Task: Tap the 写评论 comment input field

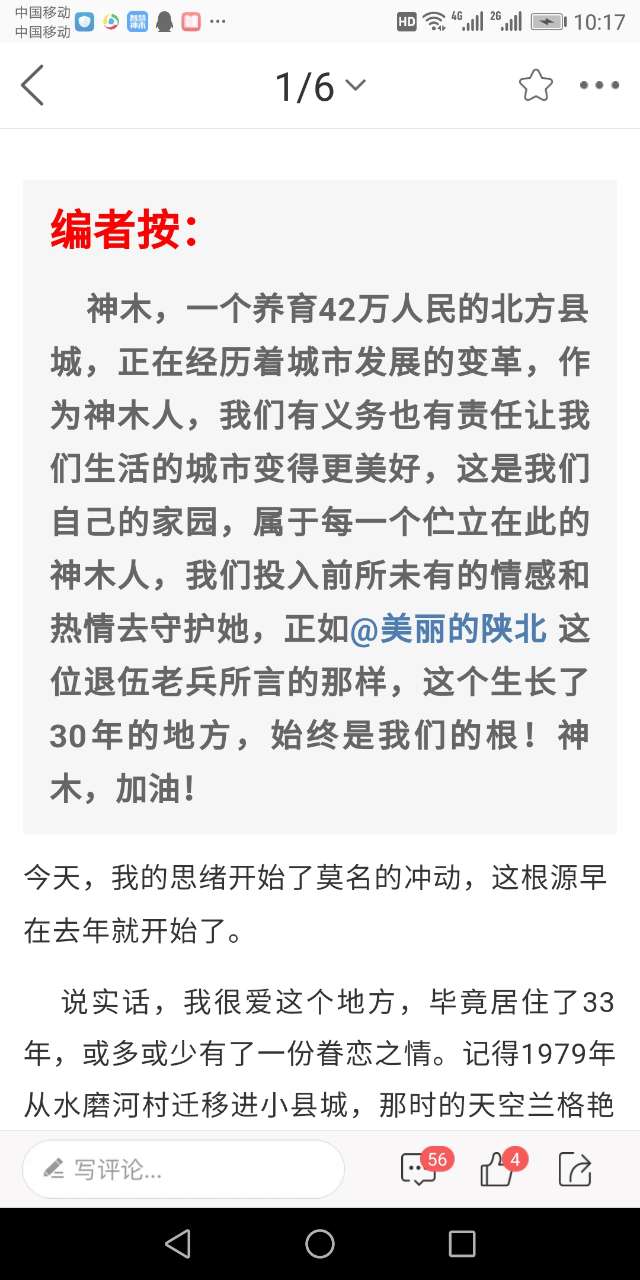Action: tap(183, 1169)
